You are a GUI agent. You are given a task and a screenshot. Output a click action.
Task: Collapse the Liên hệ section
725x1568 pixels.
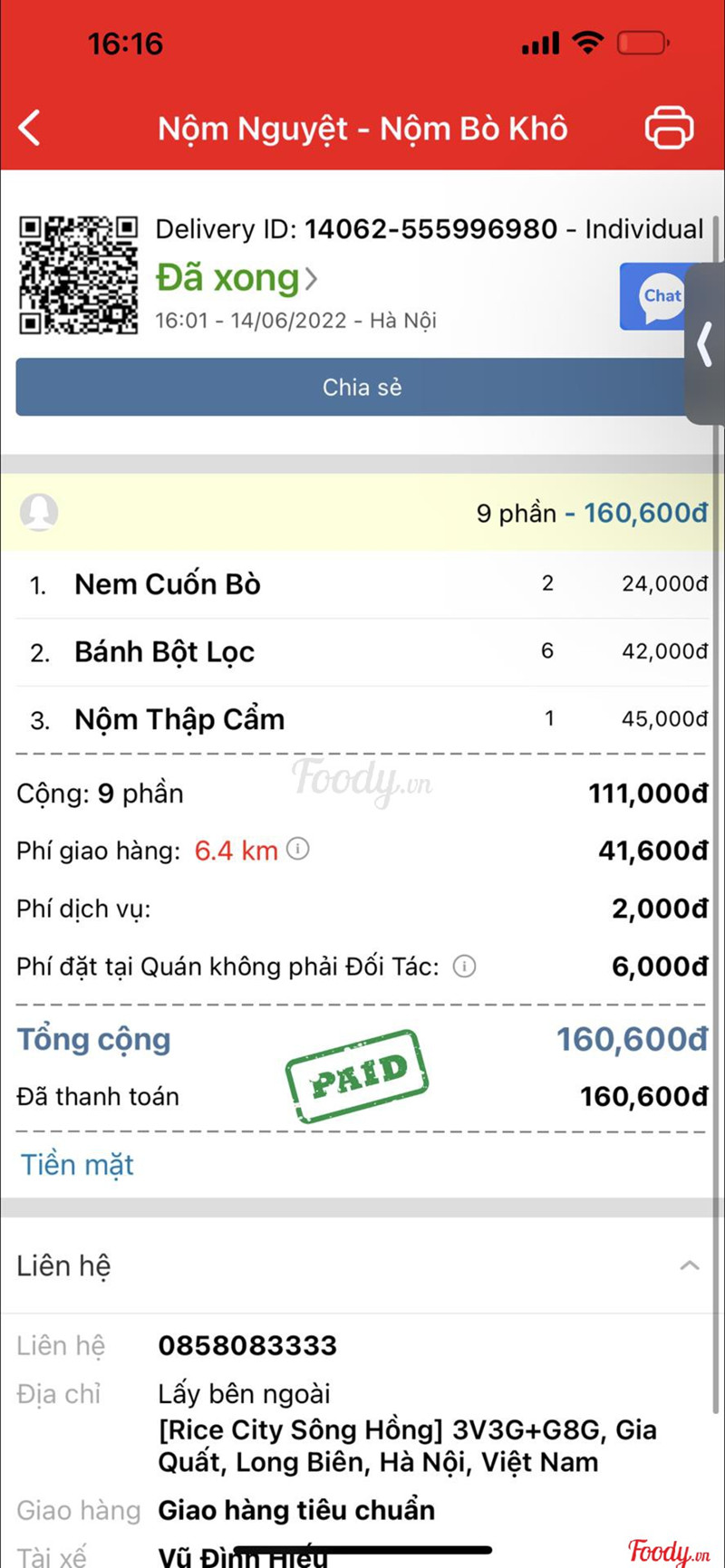[x=689, y=1265]
